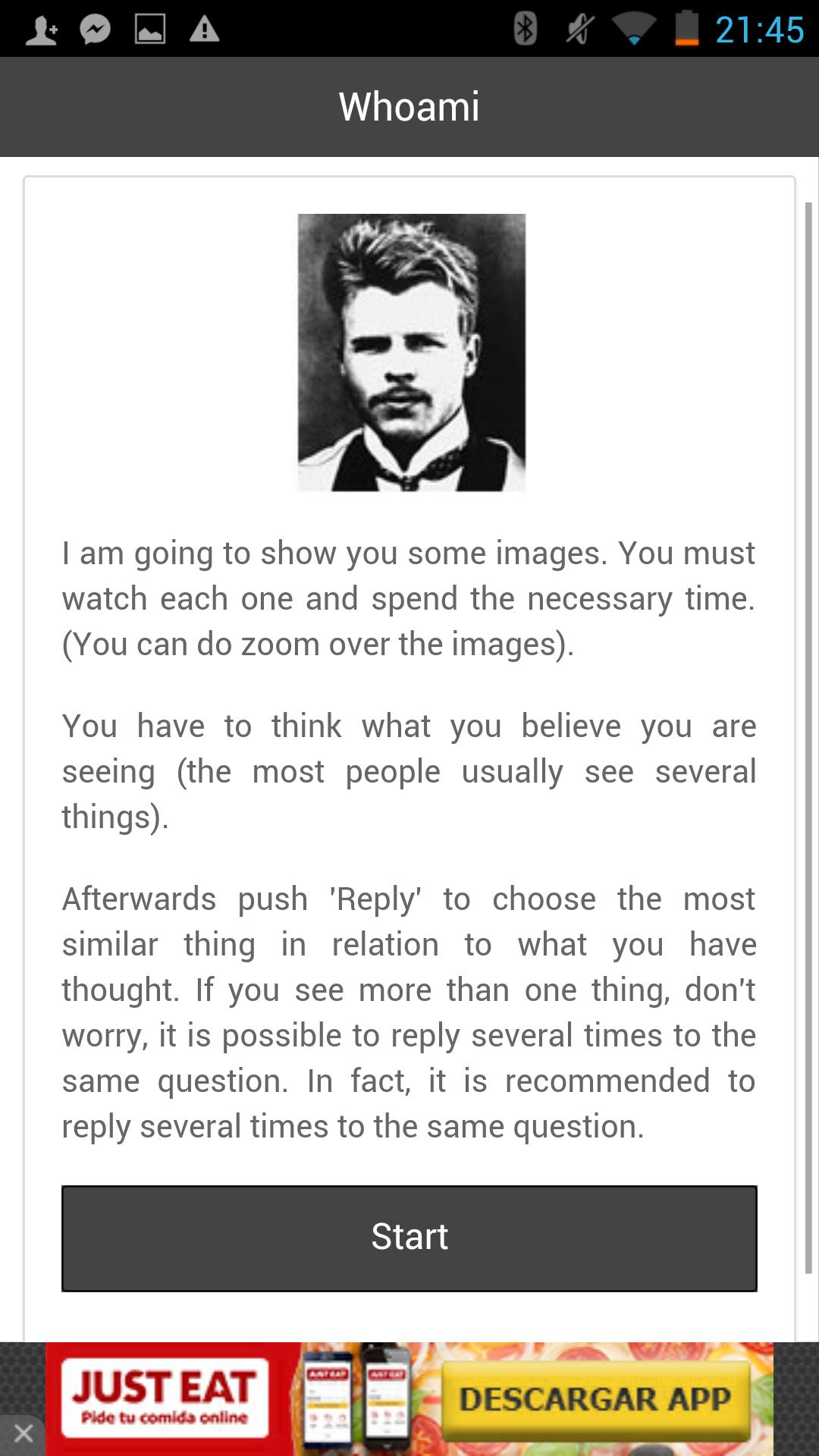Select the clock showing 21:45

point(759,30)
